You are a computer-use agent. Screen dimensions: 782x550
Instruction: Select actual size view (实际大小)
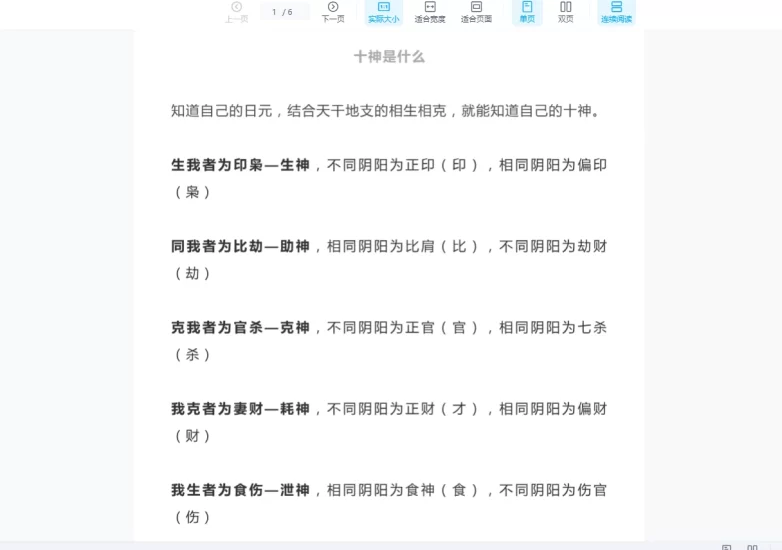tap(383, 11)
